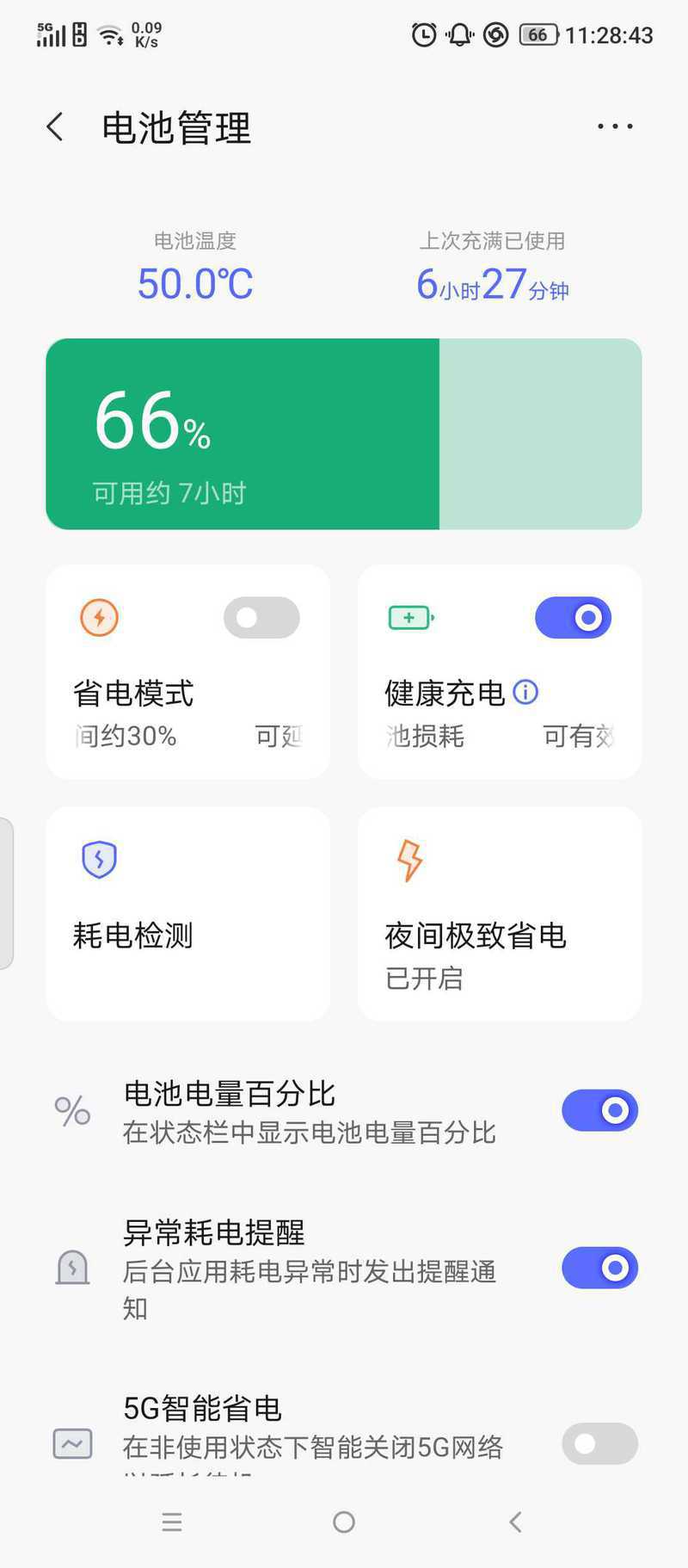The image size is (688, 1568).
Task: Go back from 电池管理 page
Action: [55, 127]
